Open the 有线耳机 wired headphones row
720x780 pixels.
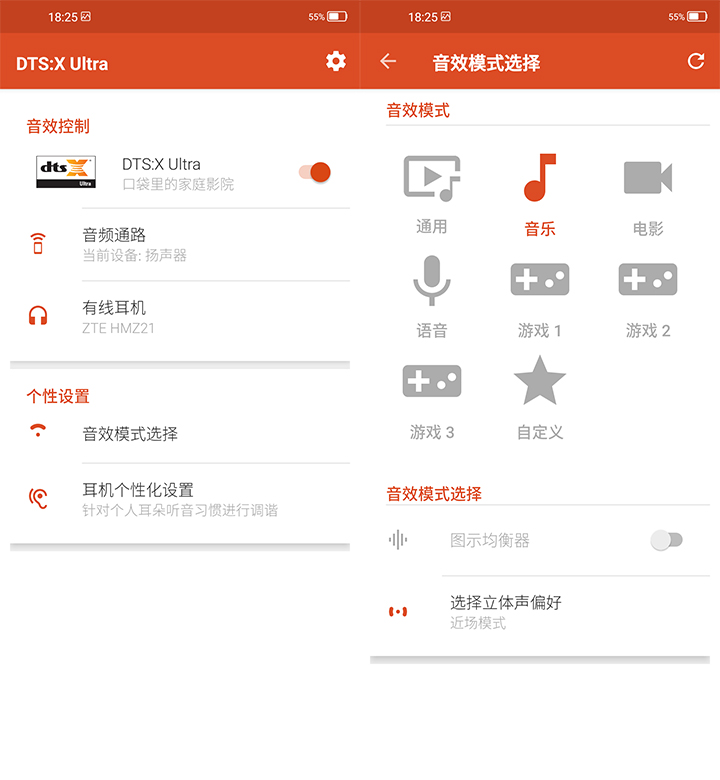coord(180,316)
